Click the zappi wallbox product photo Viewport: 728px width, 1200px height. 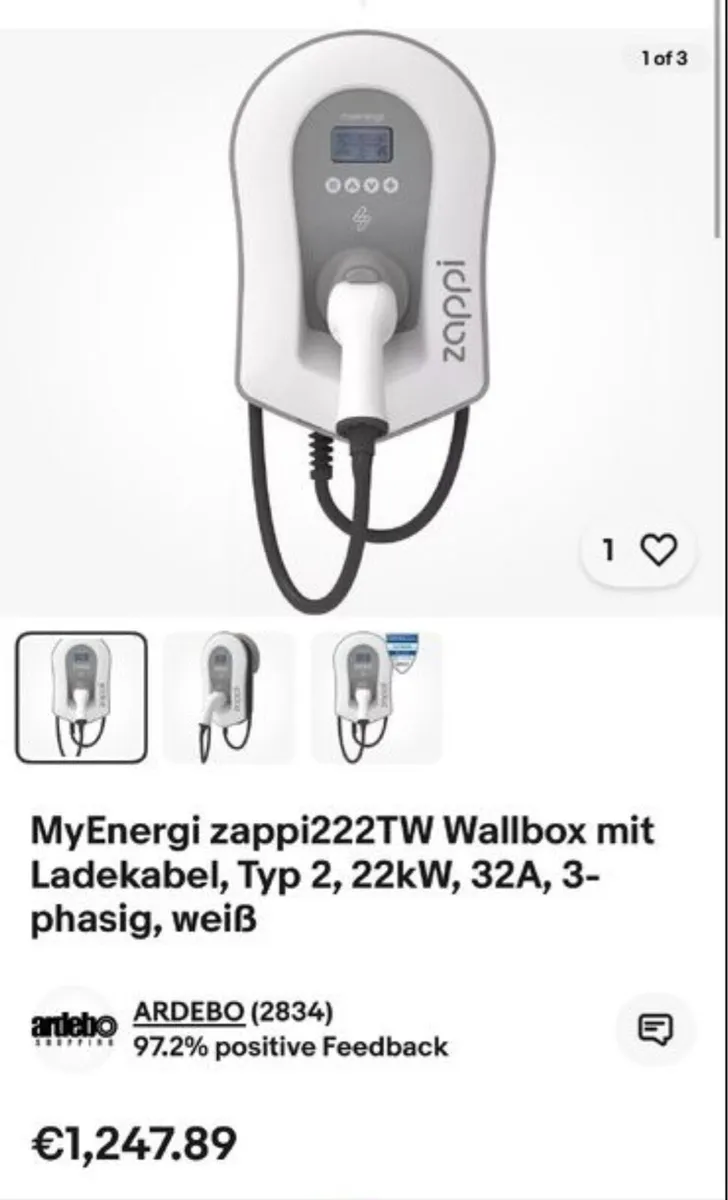(x=360, y=300)
